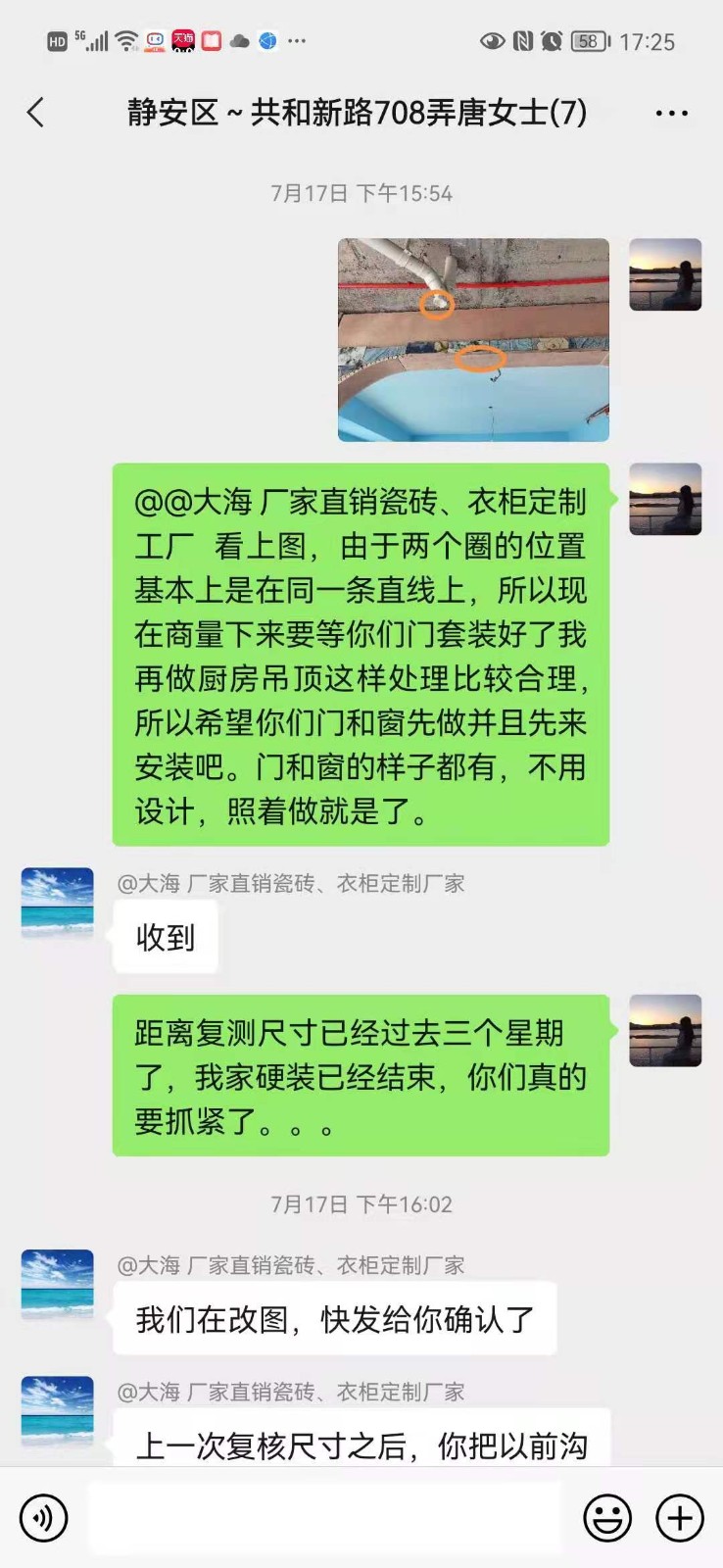The height and width of the screenshot is (1568, 723).
Task: Open the emoji sticker panel
Action: coord(607,1518)
